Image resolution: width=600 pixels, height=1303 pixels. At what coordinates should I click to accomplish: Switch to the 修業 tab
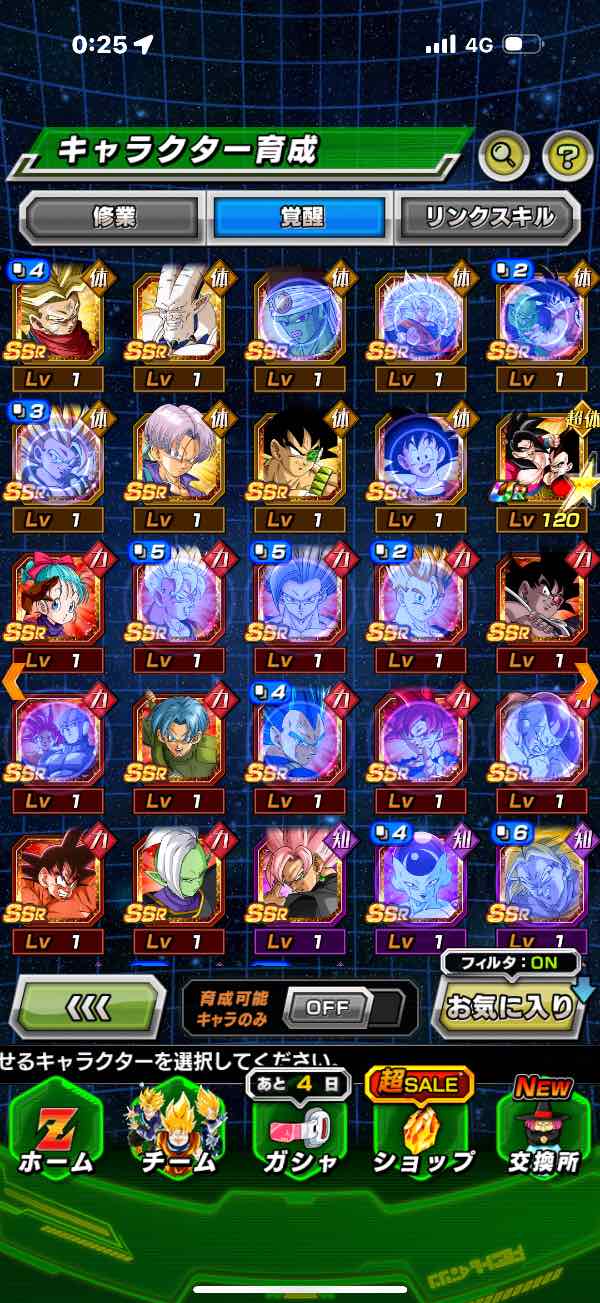click(110, 215)
